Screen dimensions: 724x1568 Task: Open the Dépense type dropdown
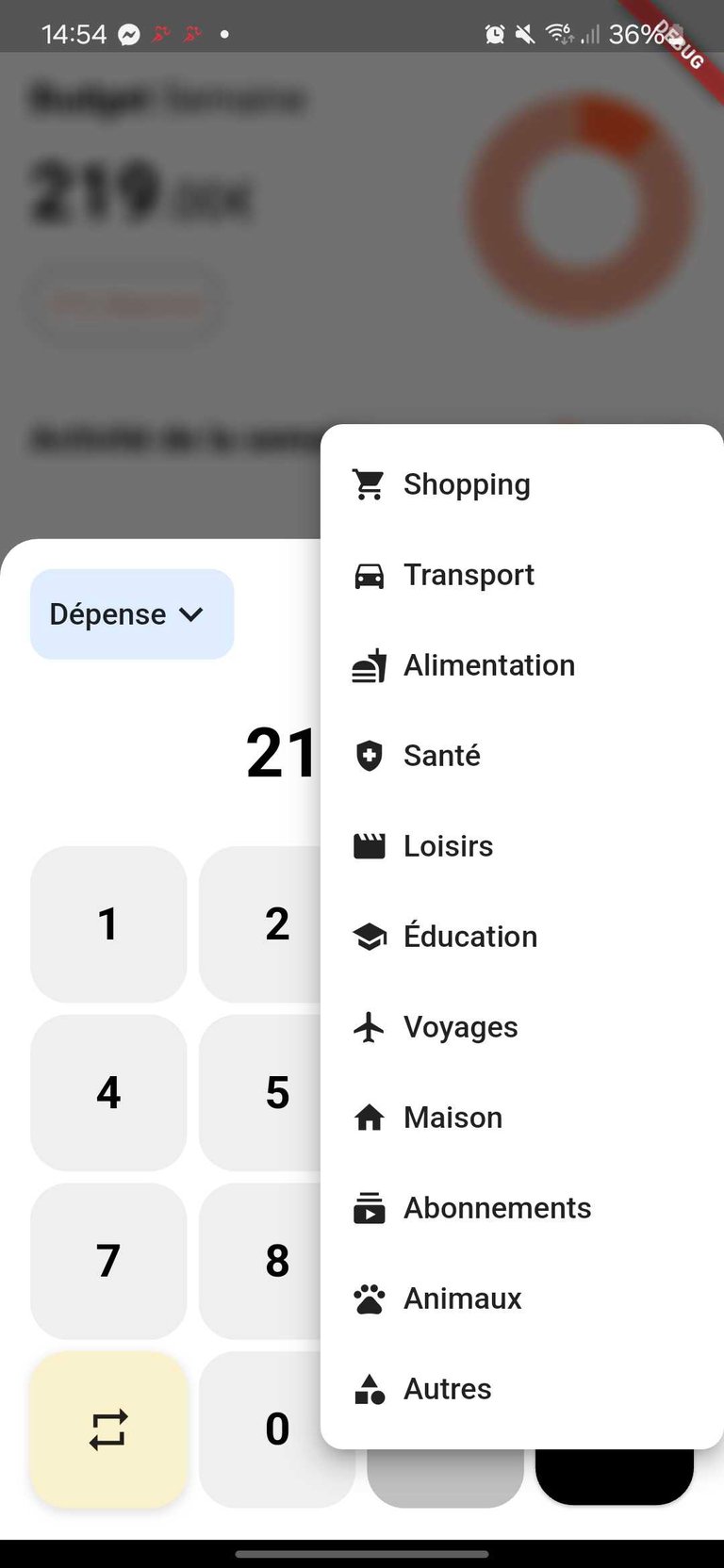point(132,614)
